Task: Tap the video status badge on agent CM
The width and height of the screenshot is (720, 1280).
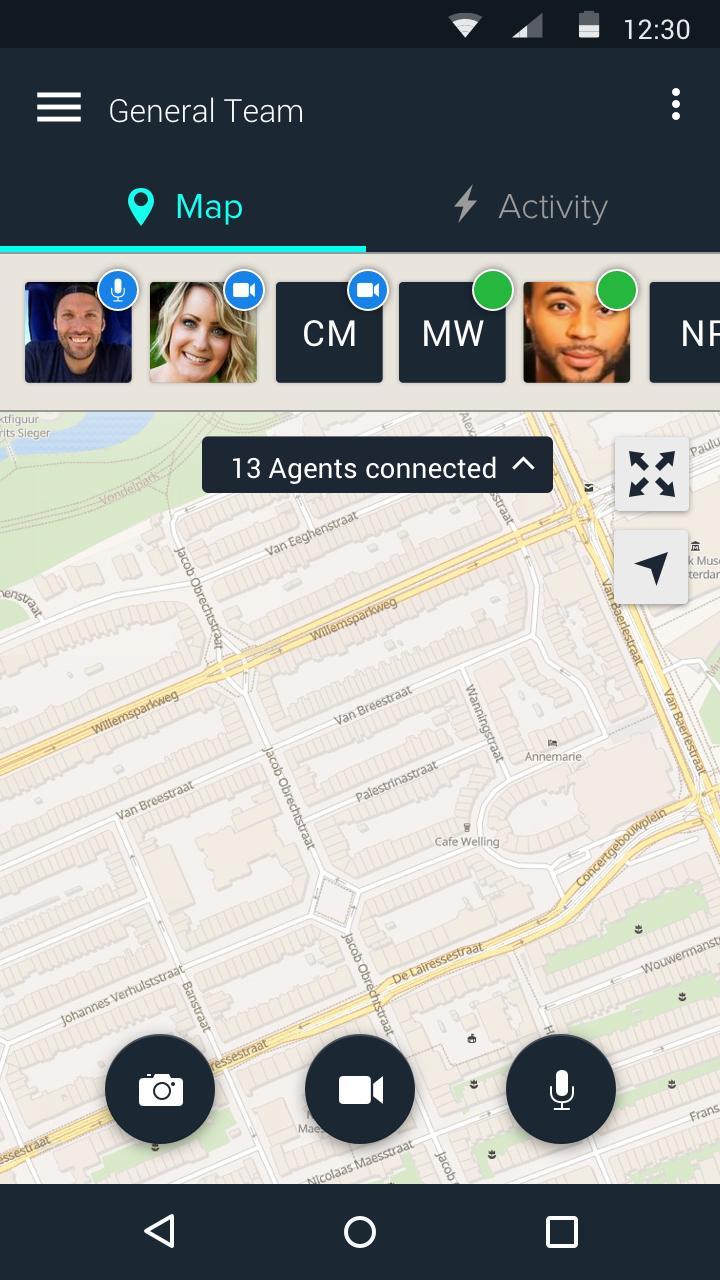Action: (x=366, y=290)
